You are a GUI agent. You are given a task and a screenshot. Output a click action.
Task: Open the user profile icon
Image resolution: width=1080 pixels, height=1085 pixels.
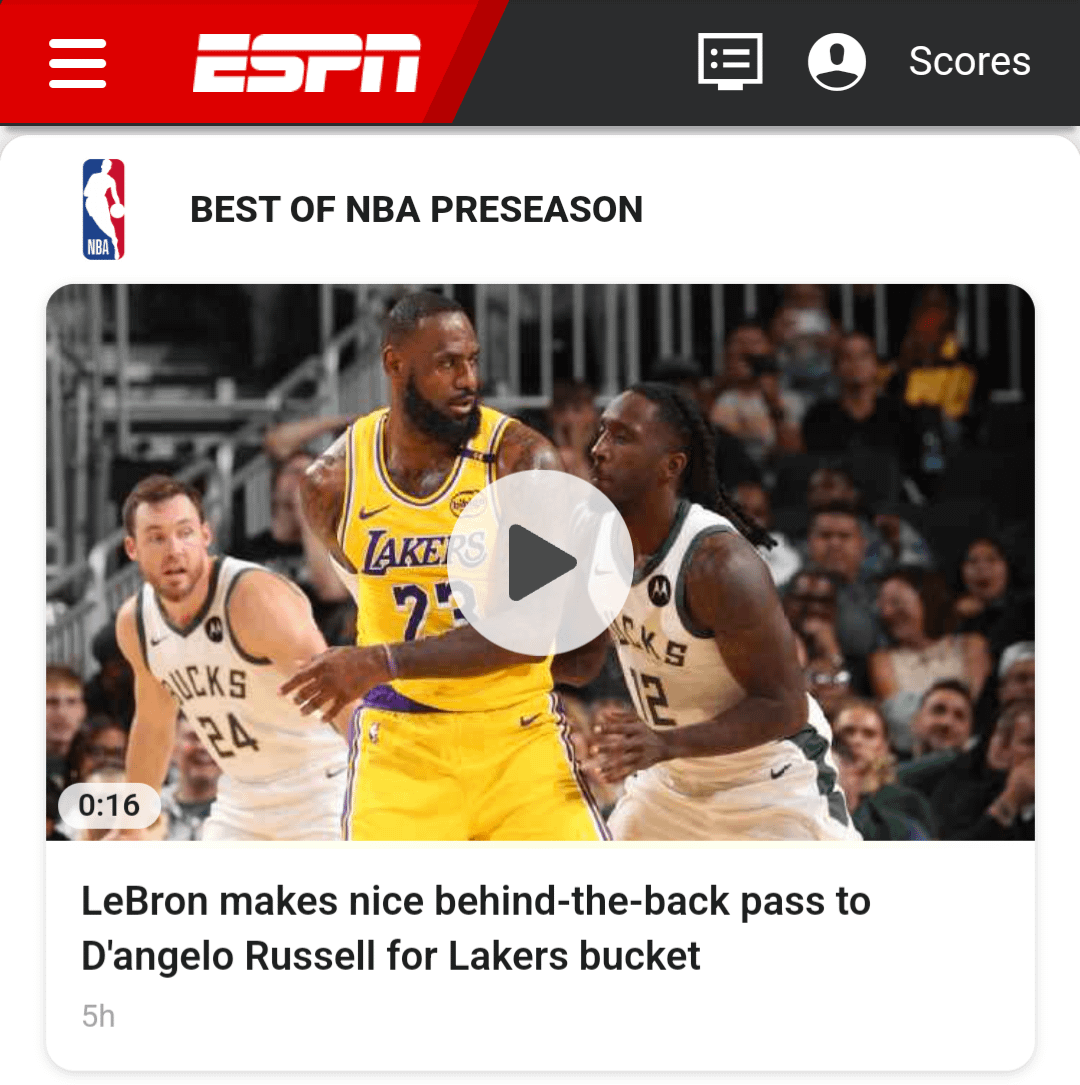click(836, 61)
